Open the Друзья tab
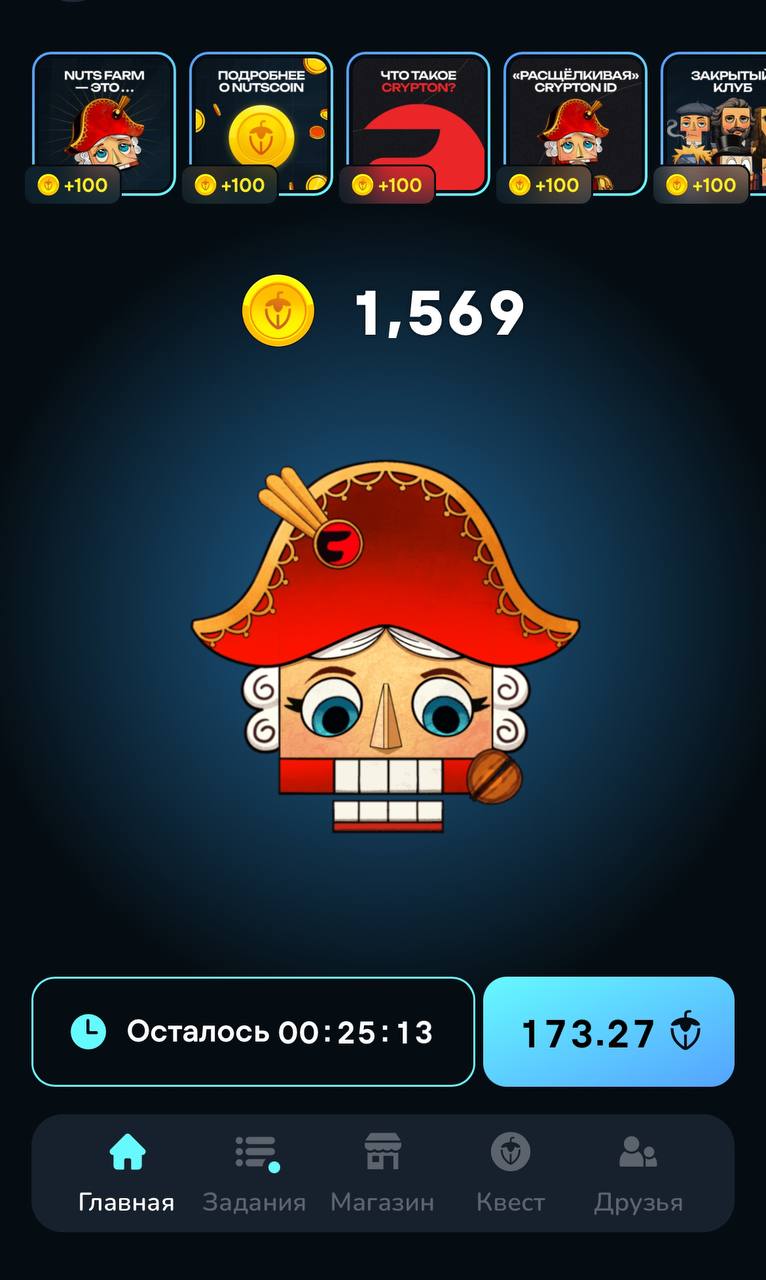This screenshot has height=1280, width=766. pos(638,1174)
